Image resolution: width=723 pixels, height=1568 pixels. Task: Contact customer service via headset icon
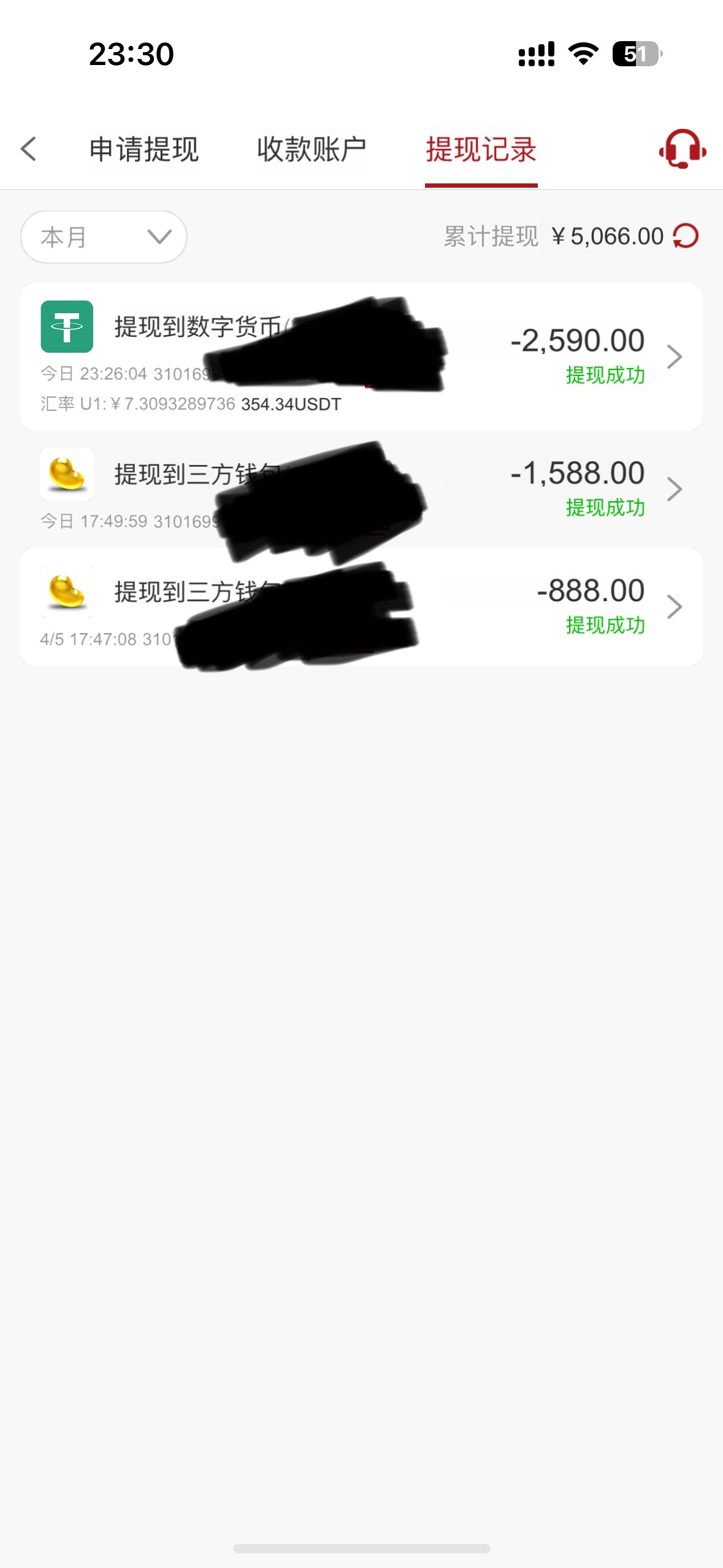click(x=683, y=148)
